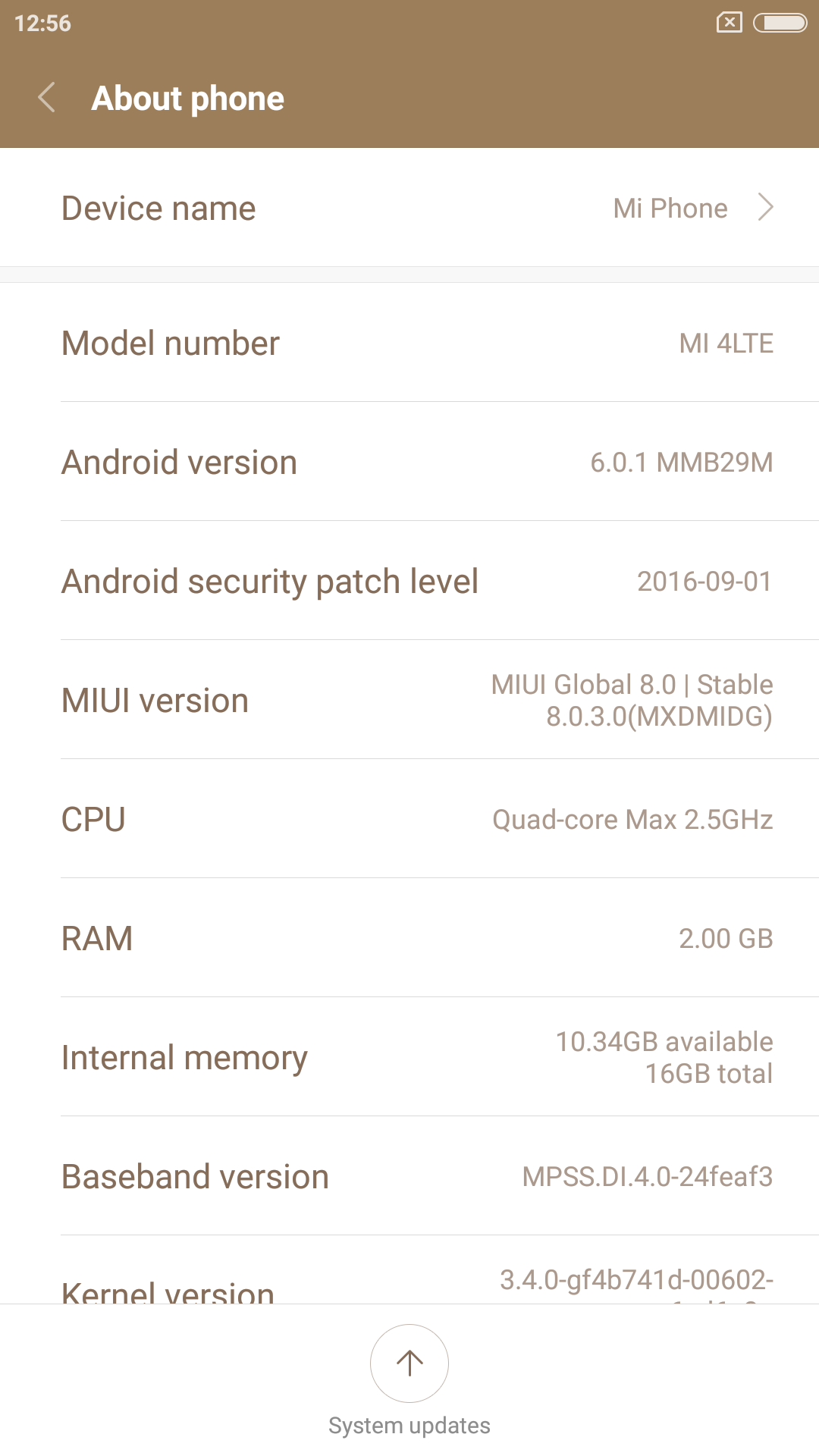Tap the Android version row
819x1456 pixels.
[x=409, y=462]
